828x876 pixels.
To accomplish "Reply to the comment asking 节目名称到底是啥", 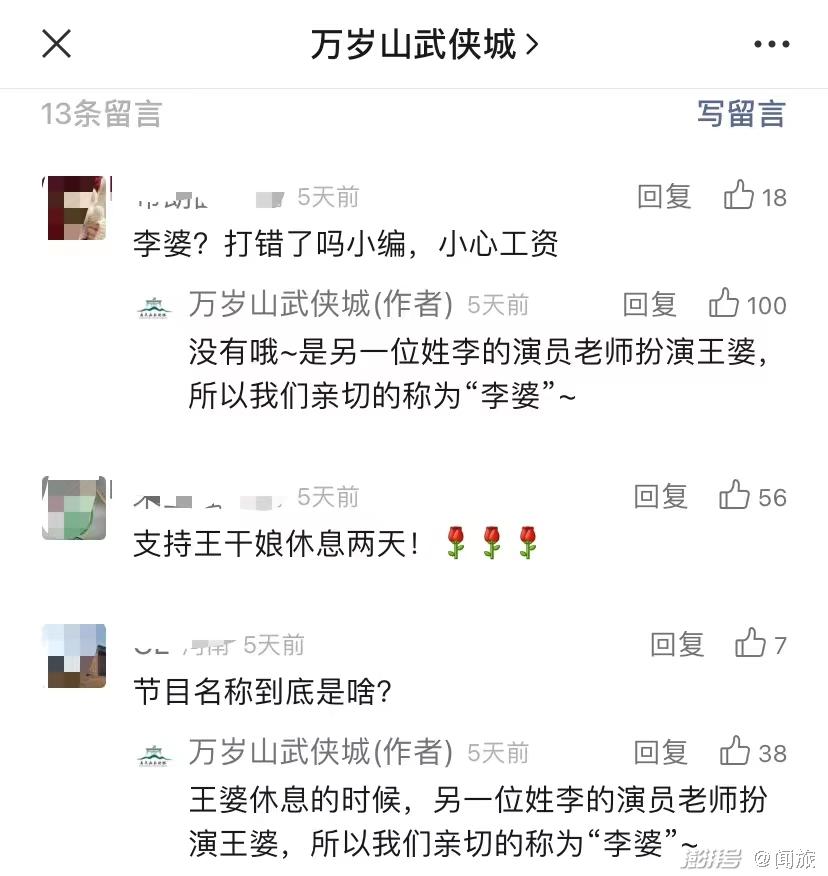I will [677, 645].
